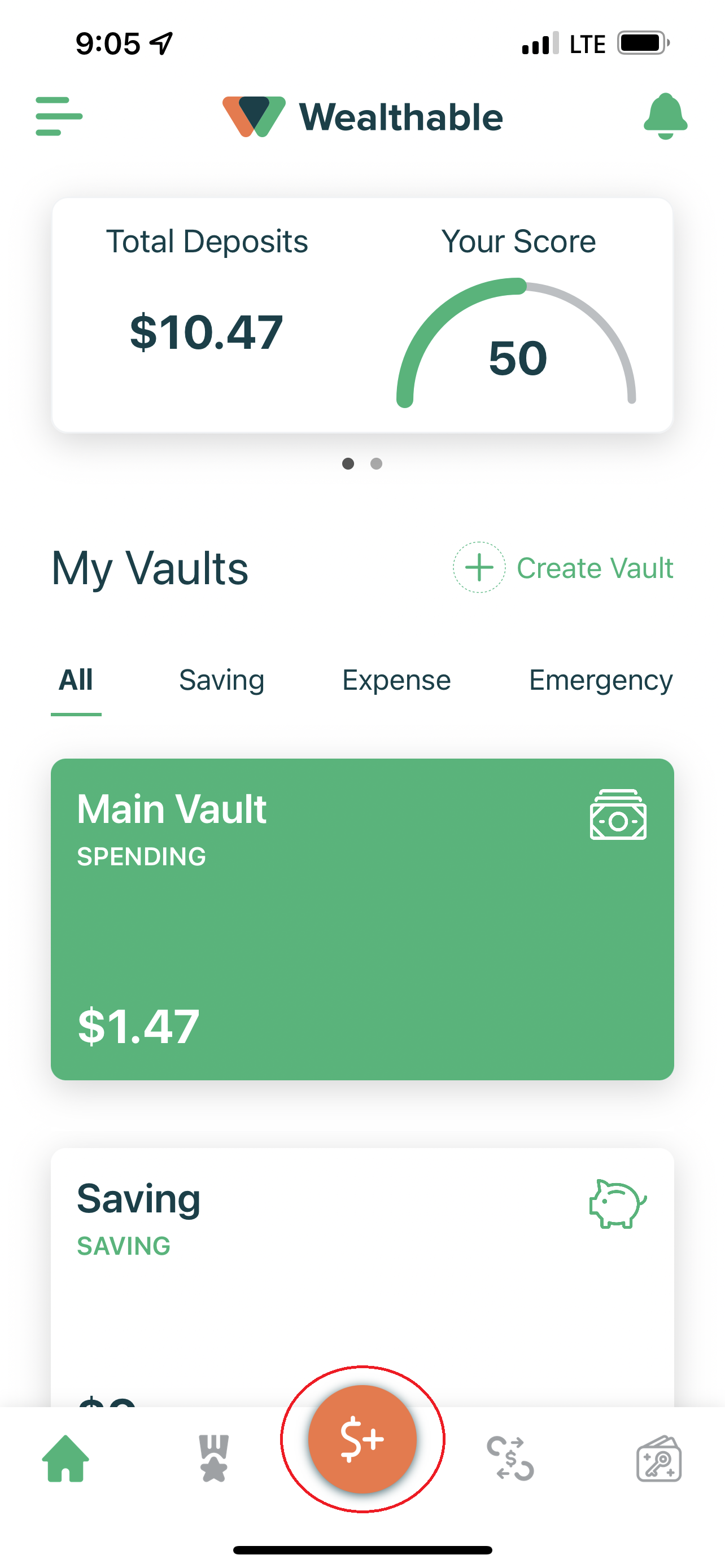725x1568 pixels.
Task: Open the Total Deposits and Score card
Action: pos(362,316)
